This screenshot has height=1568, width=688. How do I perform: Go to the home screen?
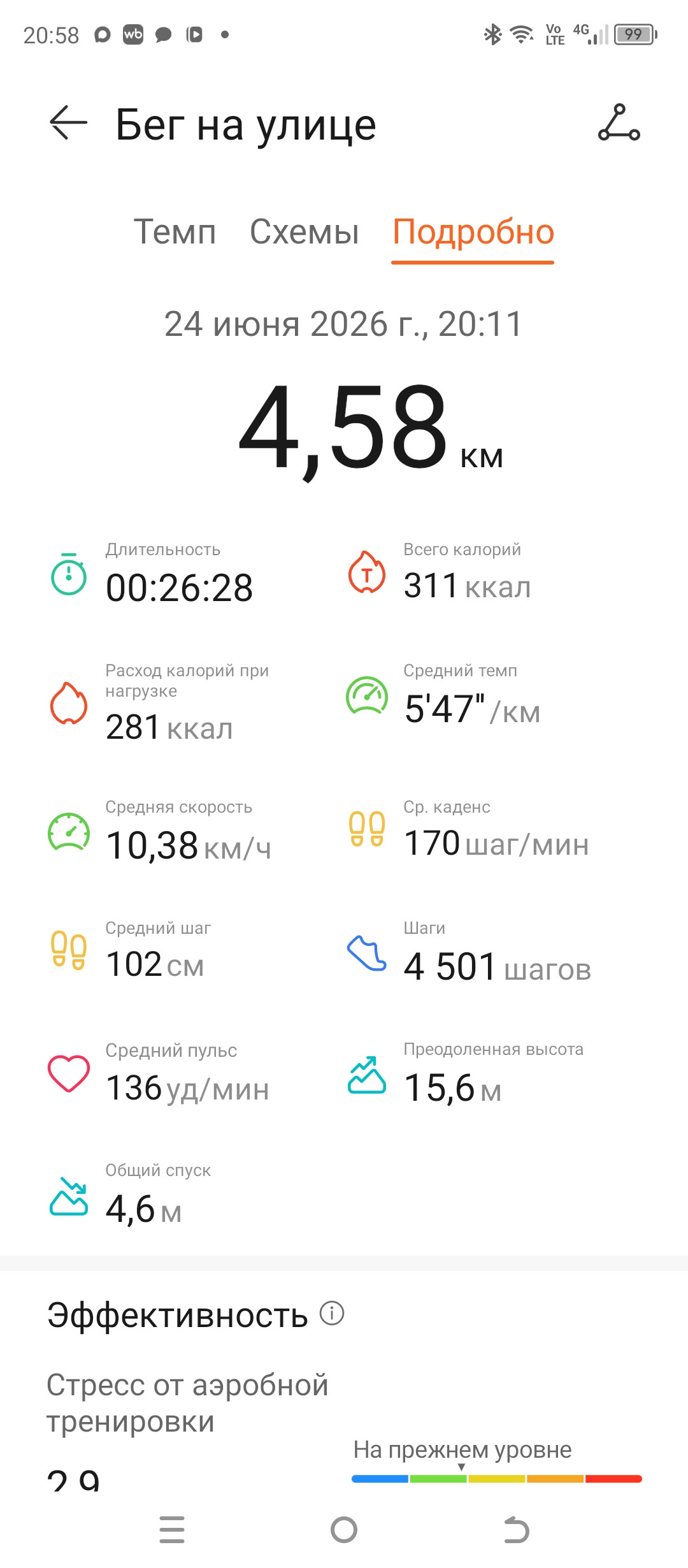[344, 1530]
